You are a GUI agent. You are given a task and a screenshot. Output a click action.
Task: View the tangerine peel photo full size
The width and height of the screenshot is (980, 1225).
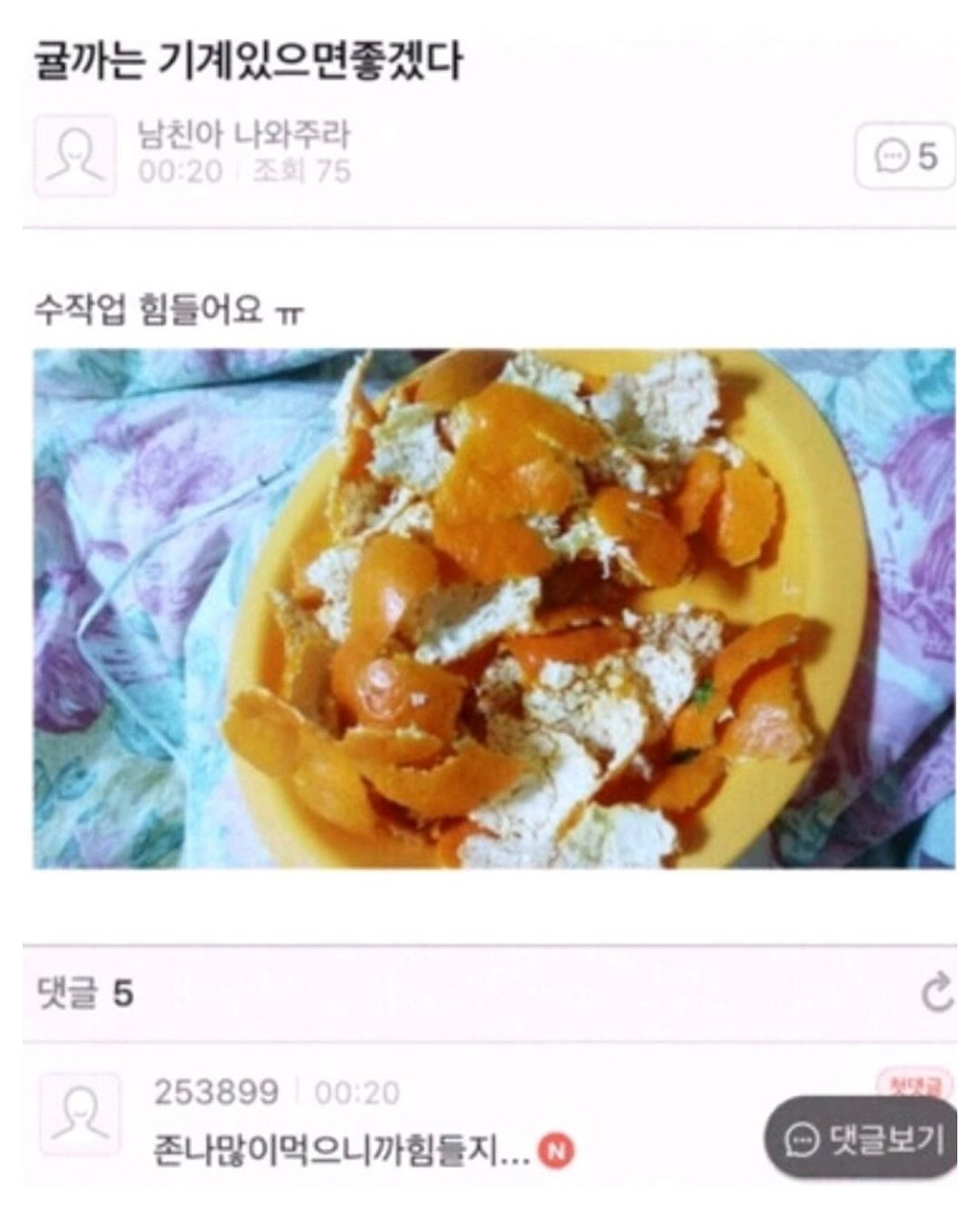coord(494,609)
